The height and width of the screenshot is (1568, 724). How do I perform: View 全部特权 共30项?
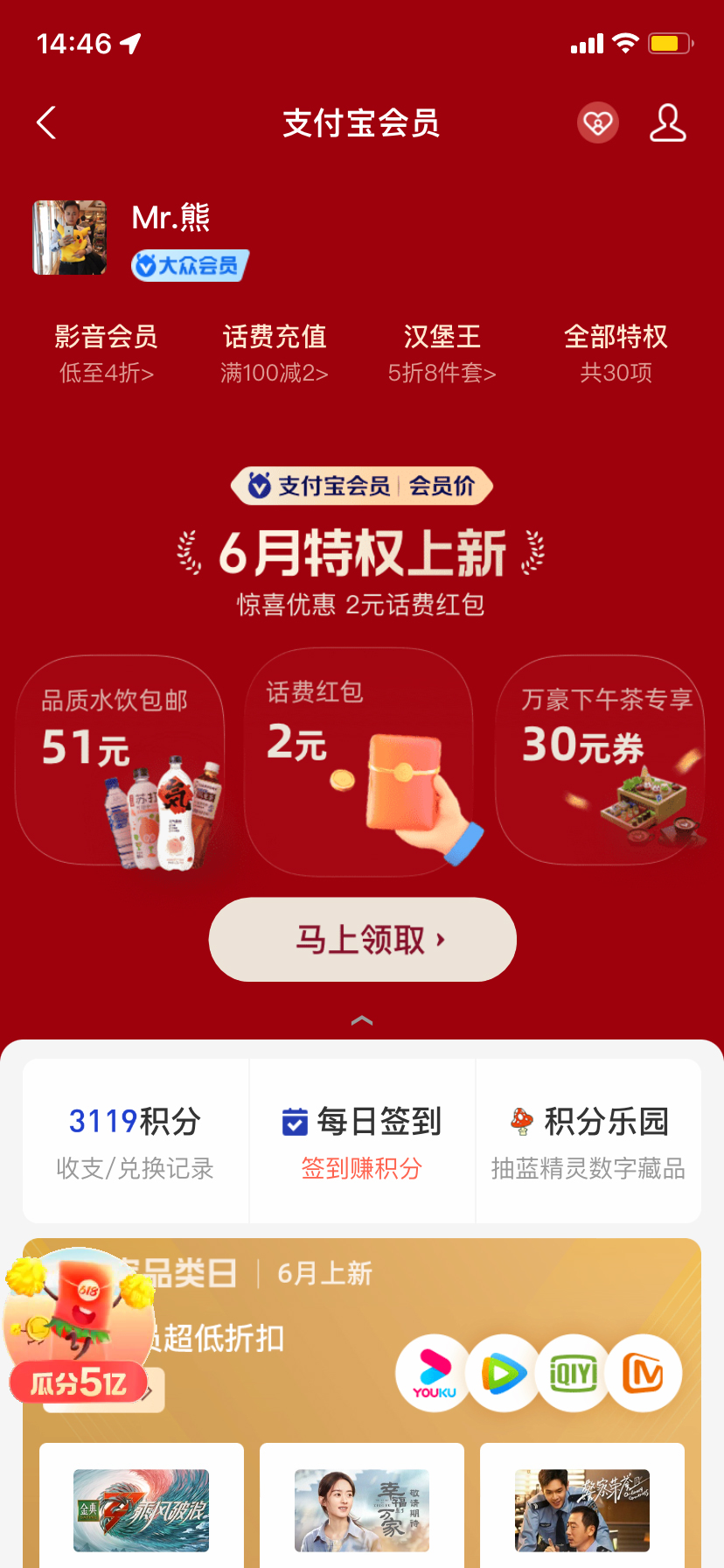tap(616, 353)
